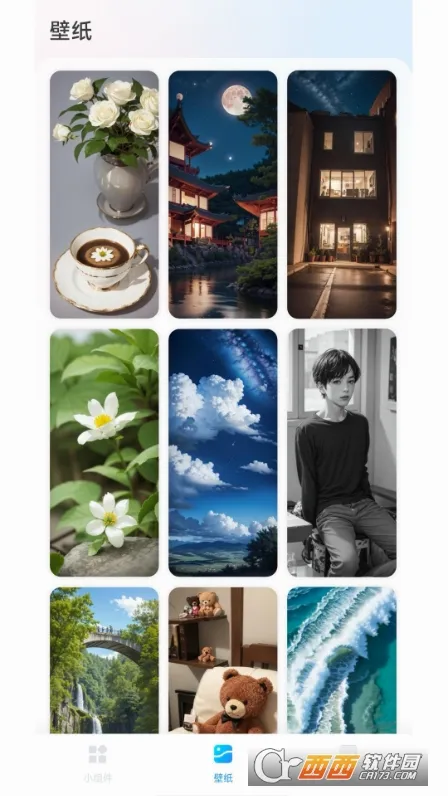
Task: Open the starry sky with clouds wallpaper
Action: pyautogui.click(x=223, y=453)
